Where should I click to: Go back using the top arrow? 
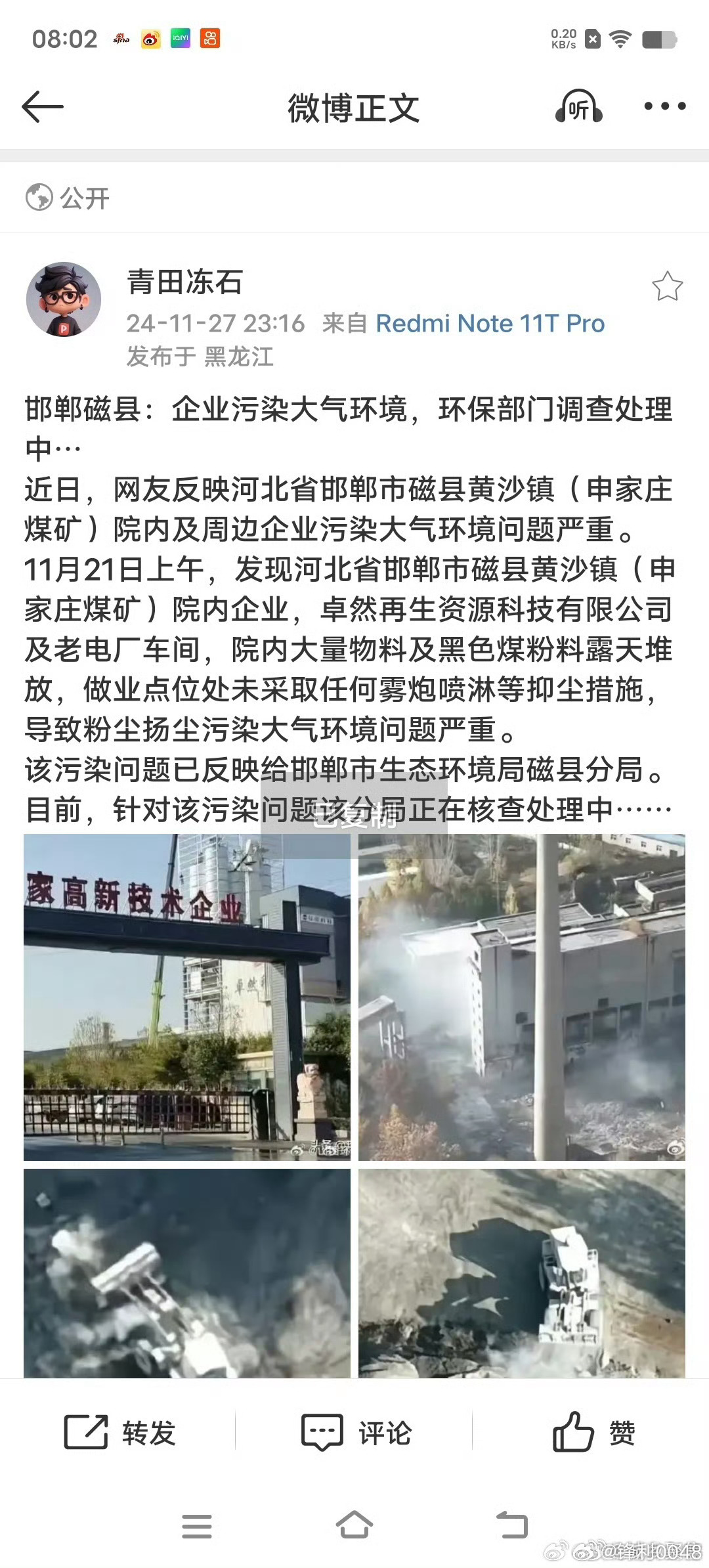pyautogui.click(x=43, y=107)
